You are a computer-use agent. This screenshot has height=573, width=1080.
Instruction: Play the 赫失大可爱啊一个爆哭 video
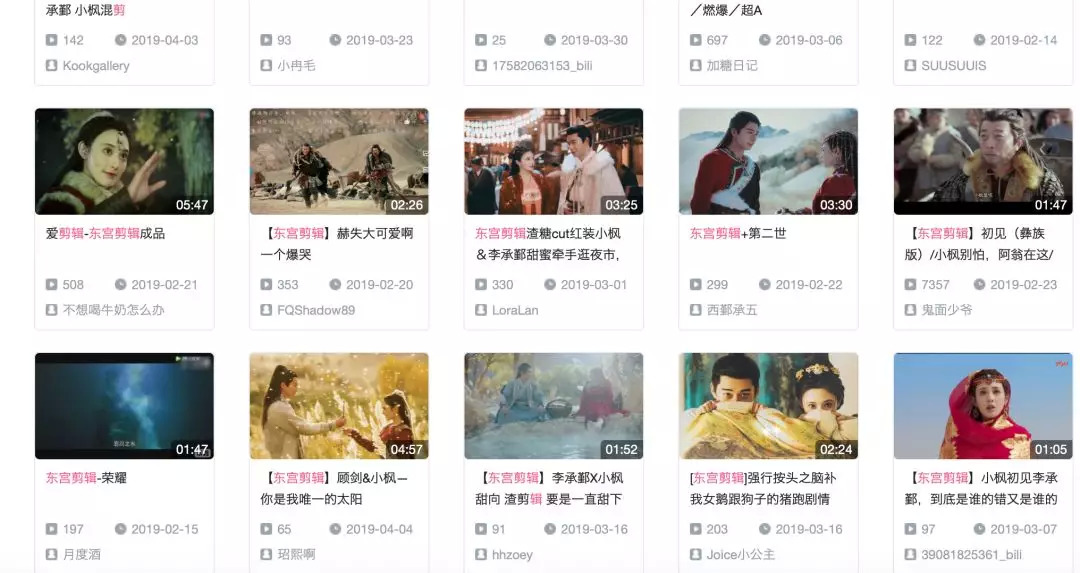pyautogui.click(x=338, y=162)
